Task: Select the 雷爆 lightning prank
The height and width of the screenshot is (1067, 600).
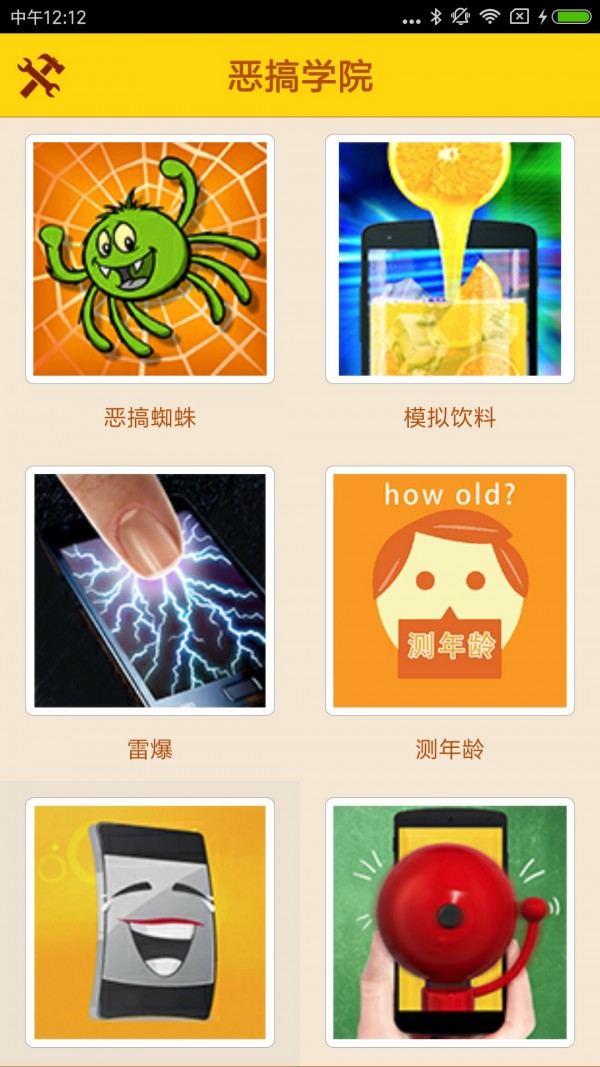Action: [150, 591]
